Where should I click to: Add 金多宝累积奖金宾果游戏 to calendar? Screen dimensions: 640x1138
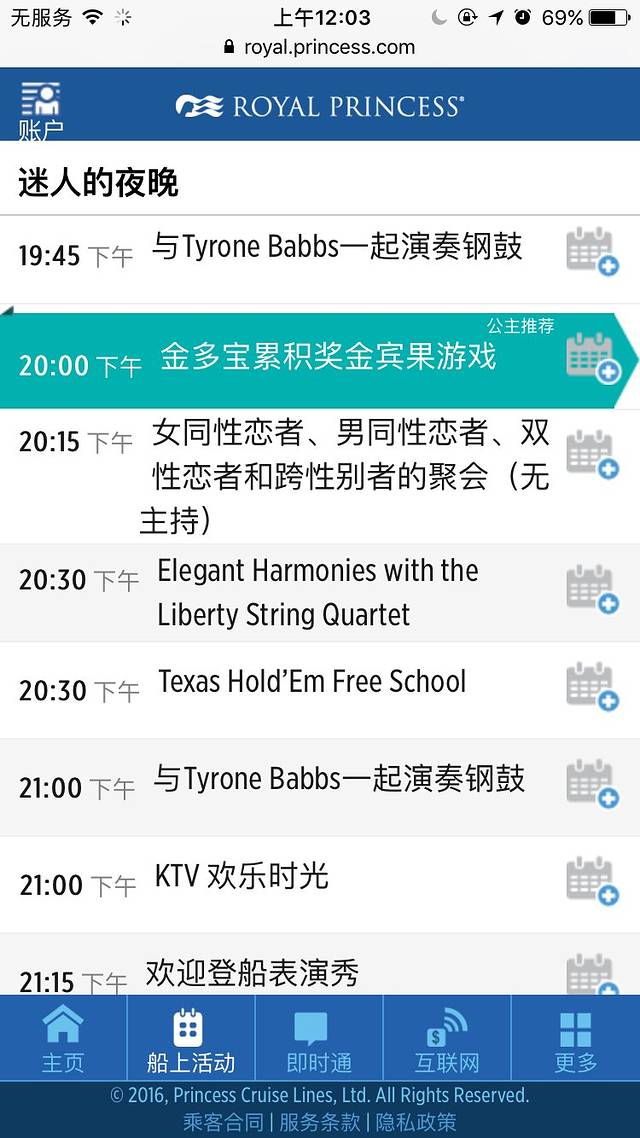click(591, 358)
